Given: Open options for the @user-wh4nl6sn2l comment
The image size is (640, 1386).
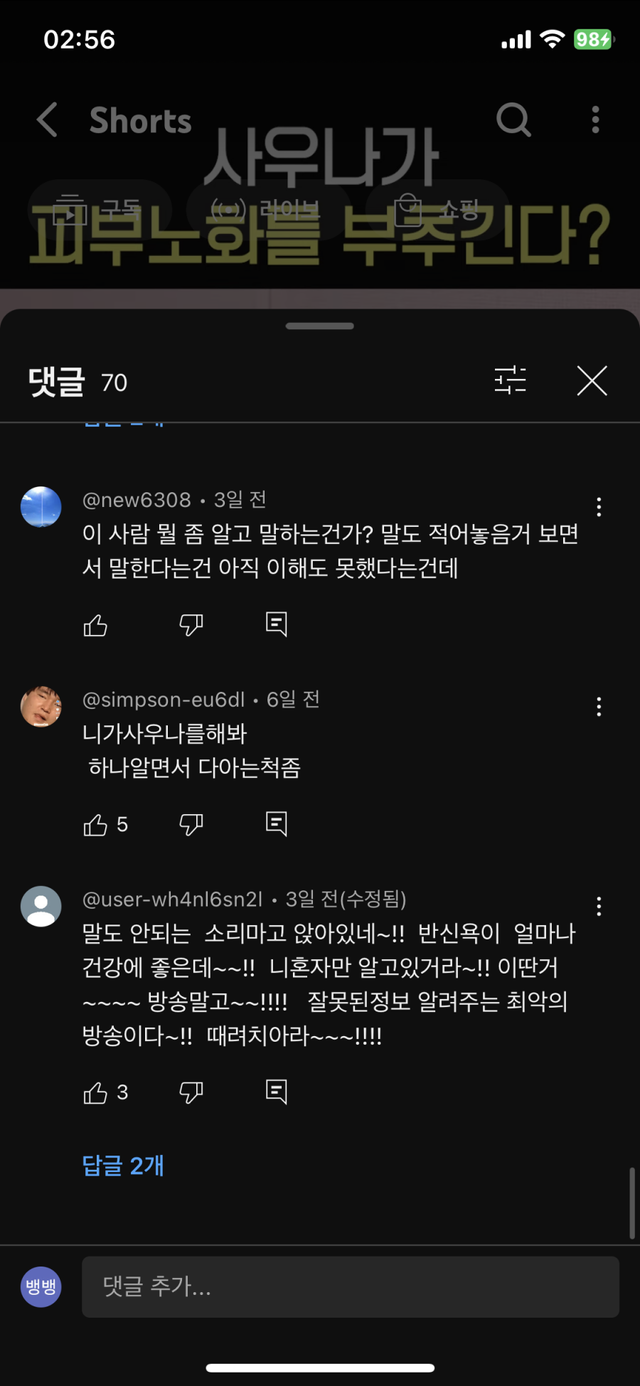Looking at the screenshot, I should pos(598,907).
